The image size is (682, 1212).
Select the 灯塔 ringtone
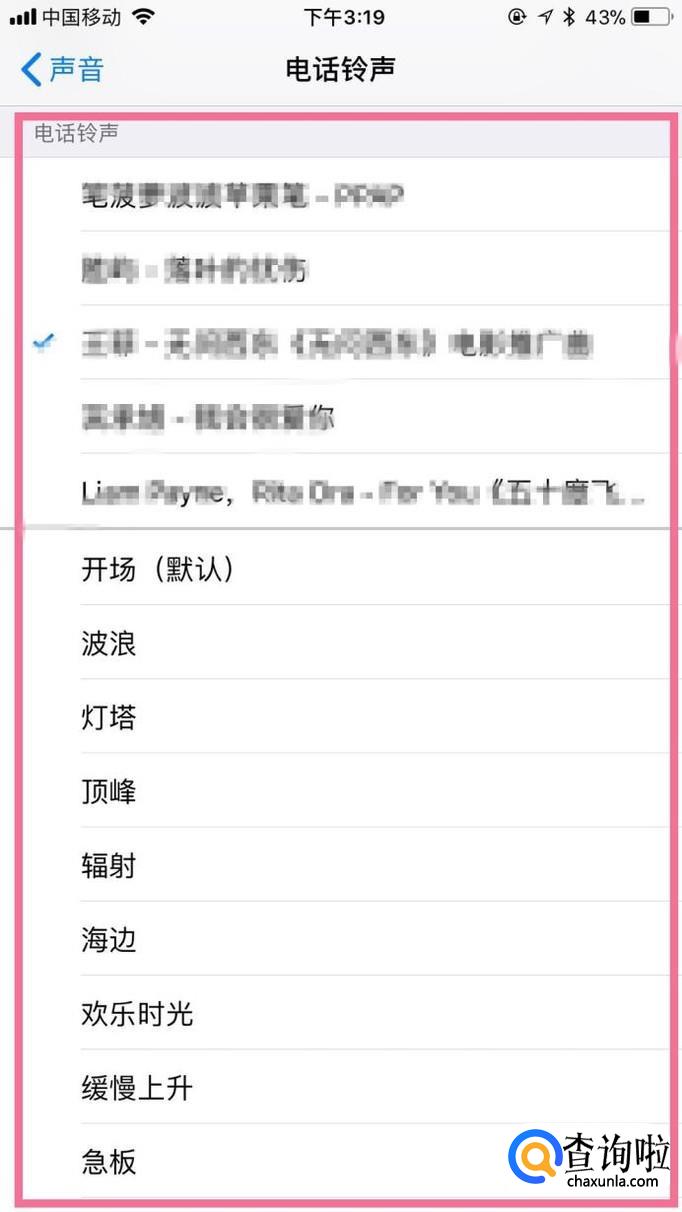[x=109, y=717]
